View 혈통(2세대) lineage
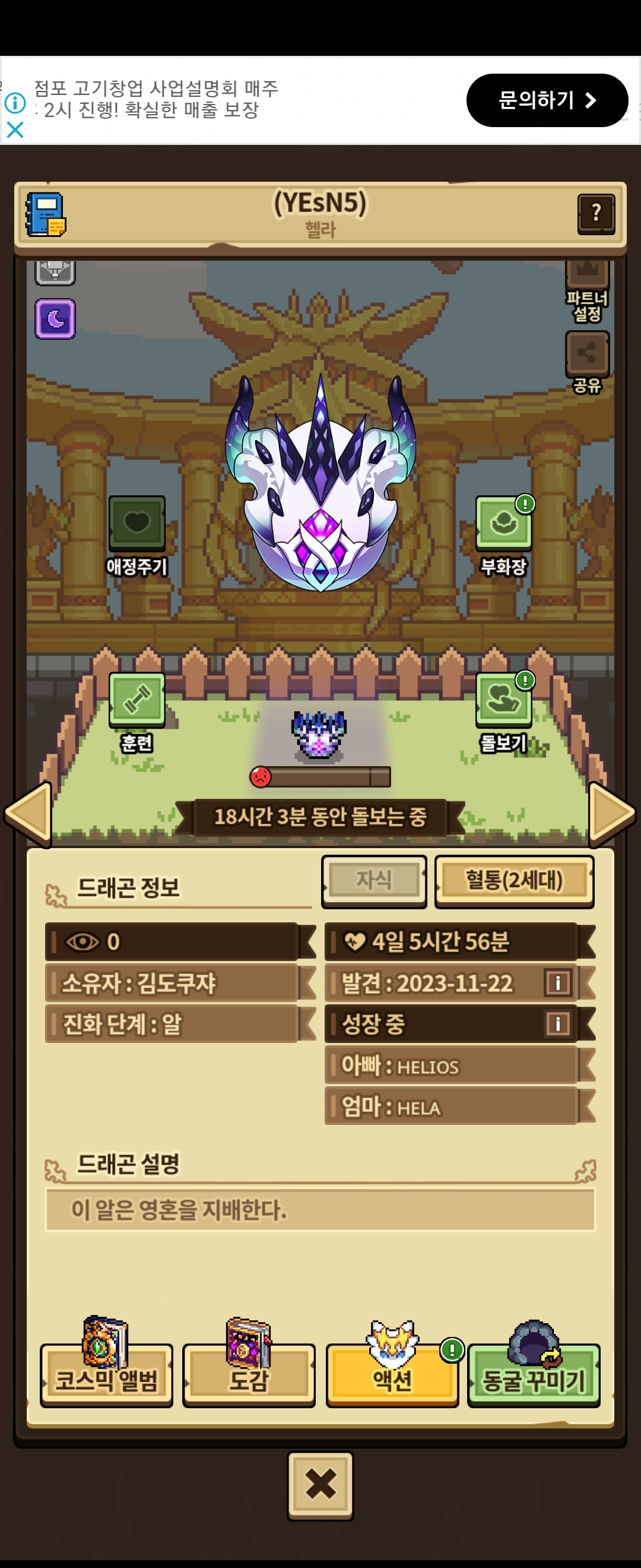Viewport: 641px width, 1568px height. pos(514,880)
